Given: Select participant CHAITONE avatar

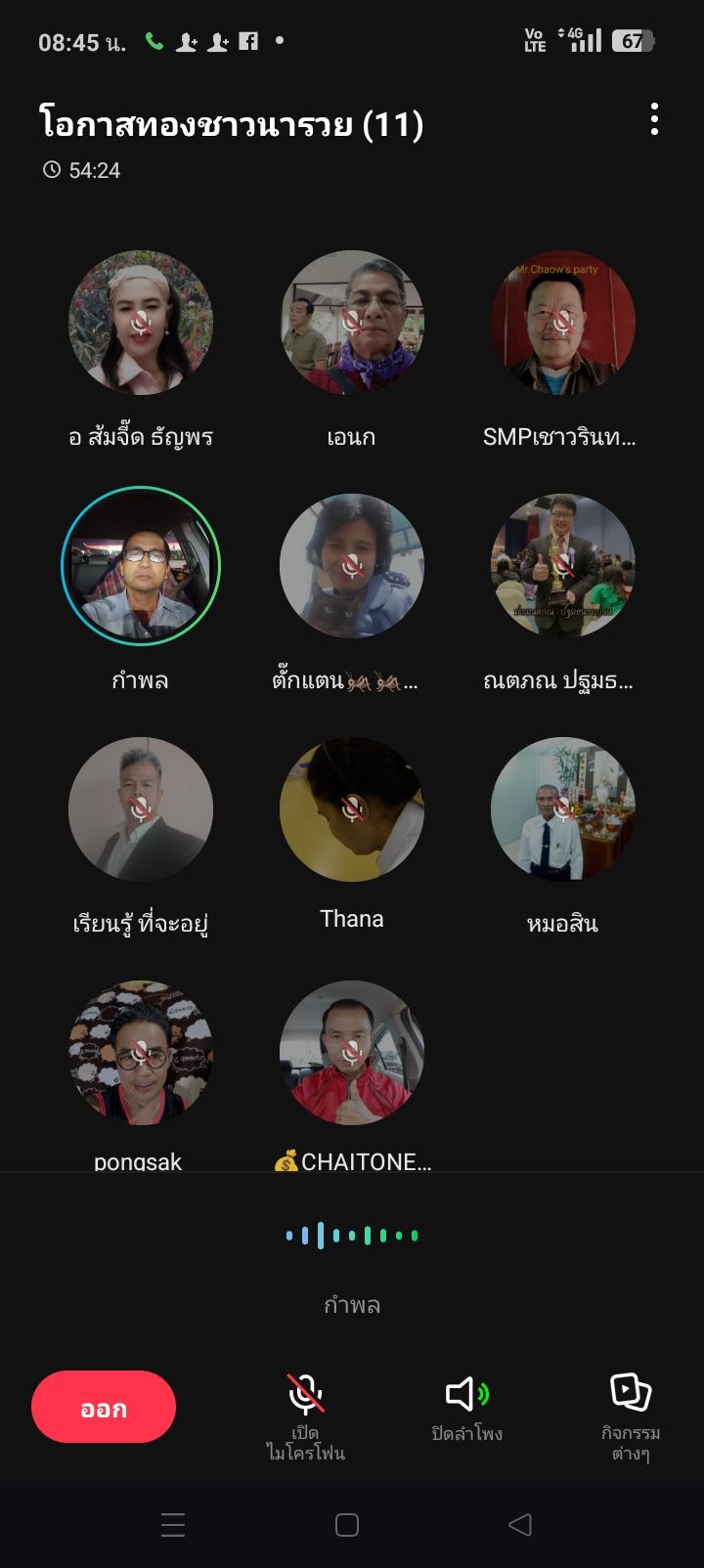Looking at the screenshot, I should [x=352, y=1053].
